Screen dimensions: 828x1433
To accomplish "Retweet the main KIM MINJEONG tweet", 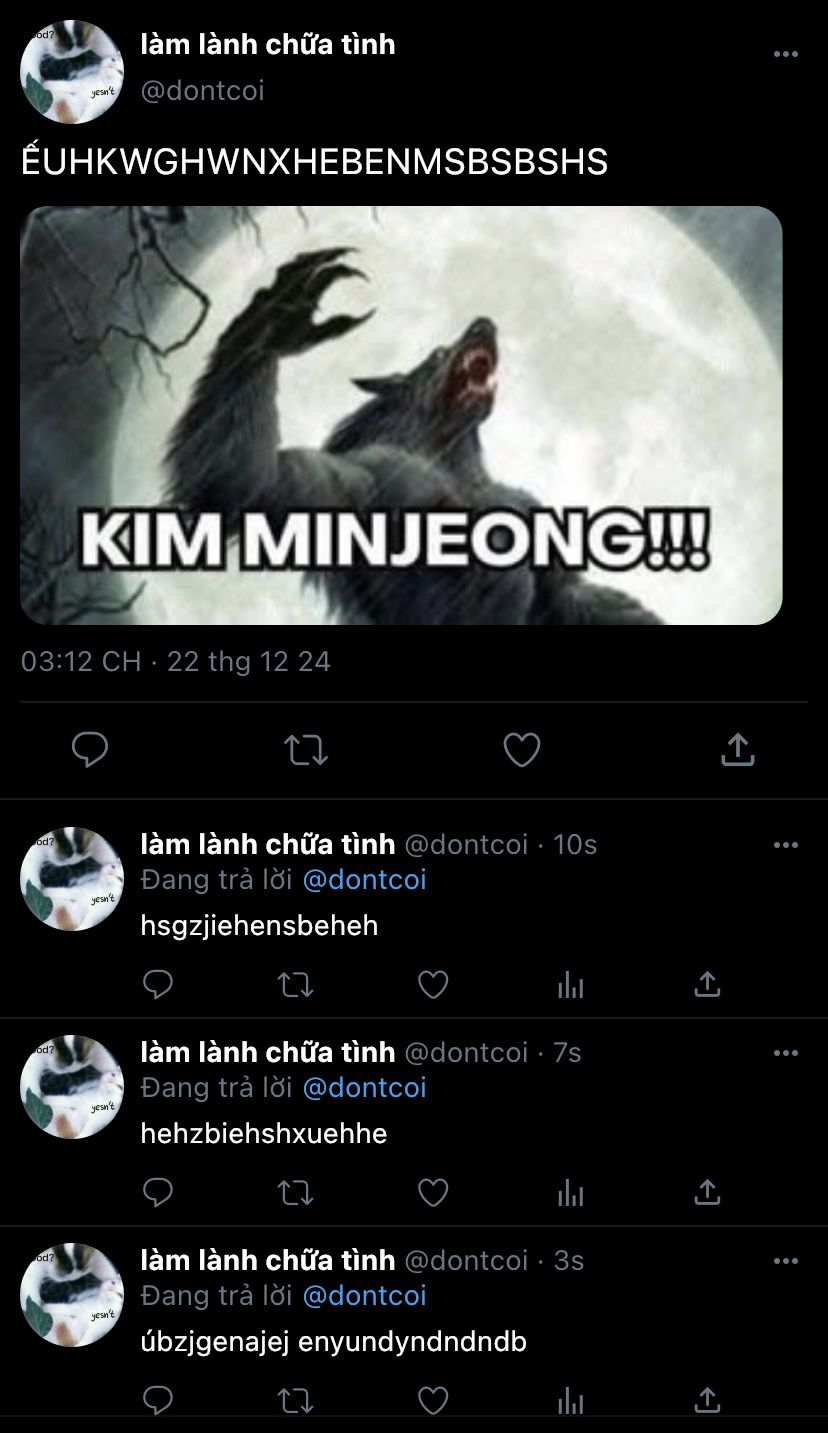I will (306, 749).
